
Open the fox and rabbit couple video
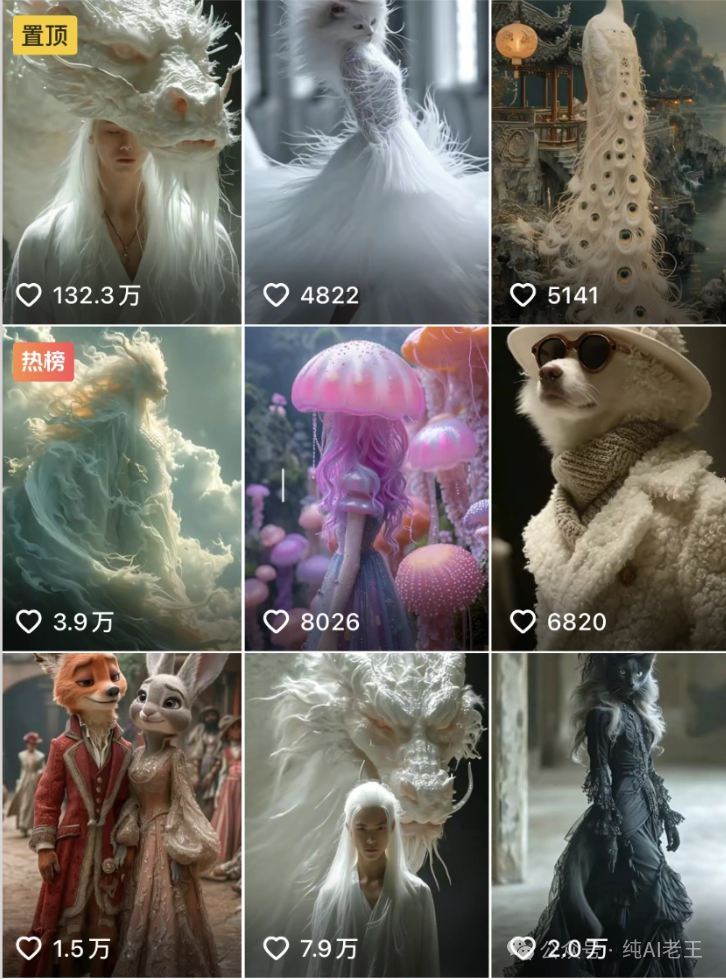click(121, 815)
